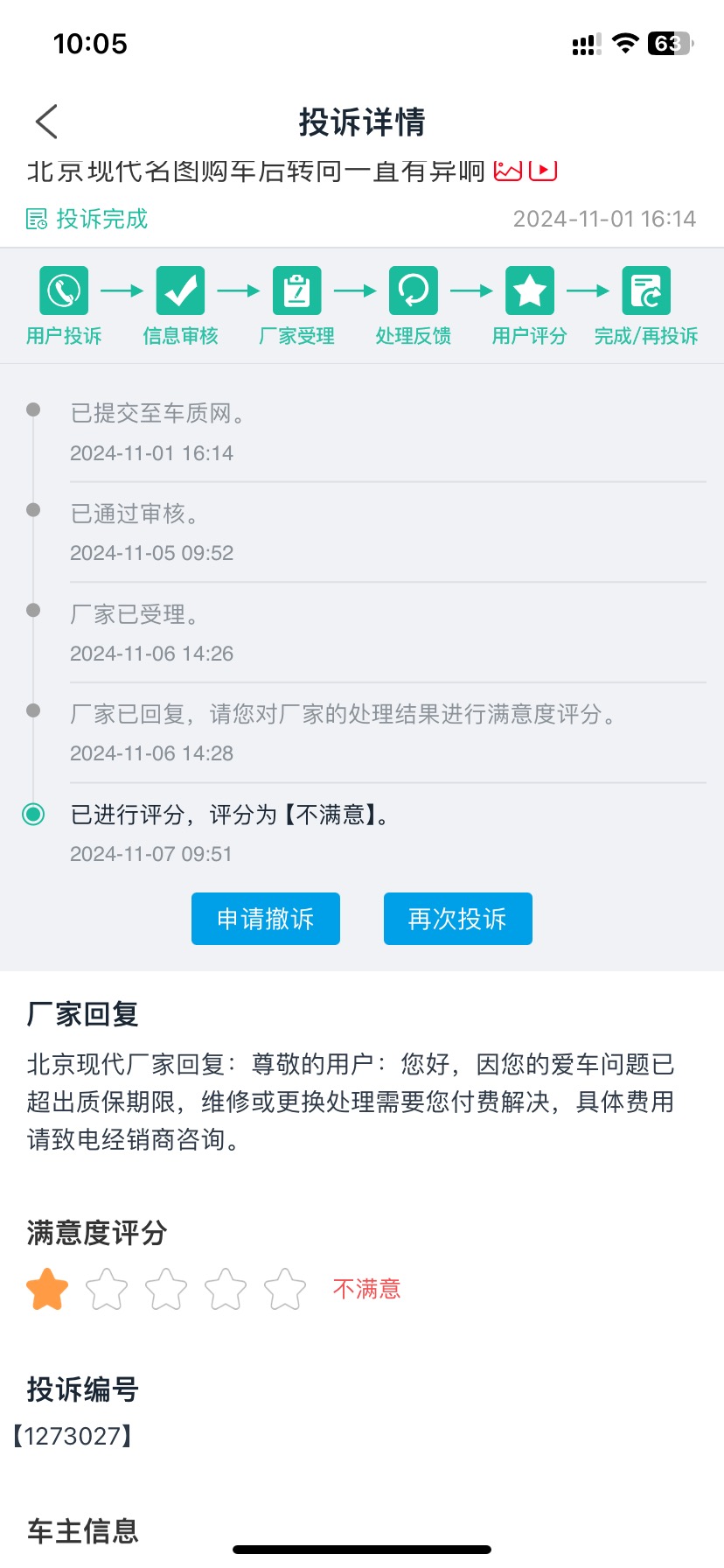This screenshot has height=1568, width=724.
Task: Click the timeline dot next to 已提交至车质网
Action: point(34,408)
